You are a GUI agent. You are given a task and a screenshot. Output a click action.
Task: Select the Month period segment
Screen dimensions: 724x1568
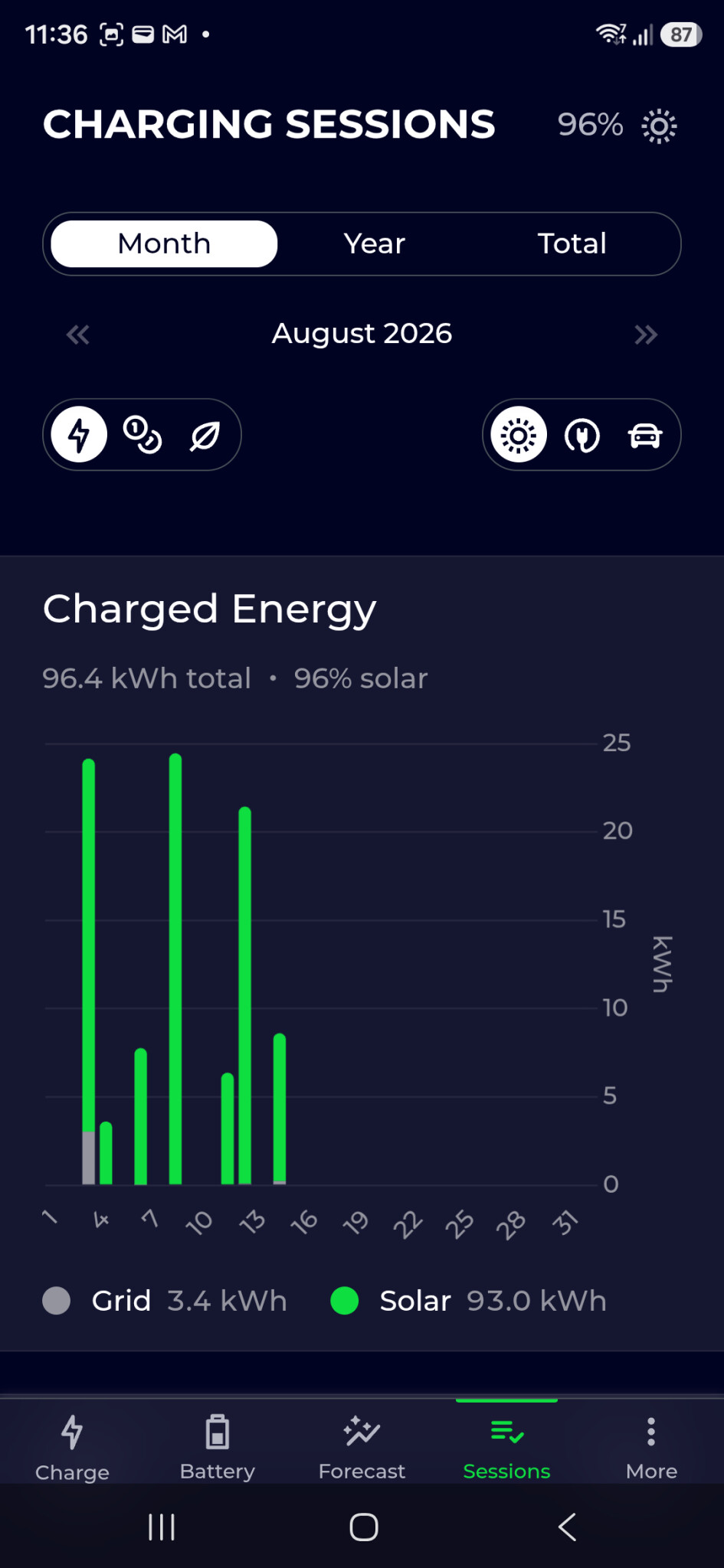pos(164,243)
